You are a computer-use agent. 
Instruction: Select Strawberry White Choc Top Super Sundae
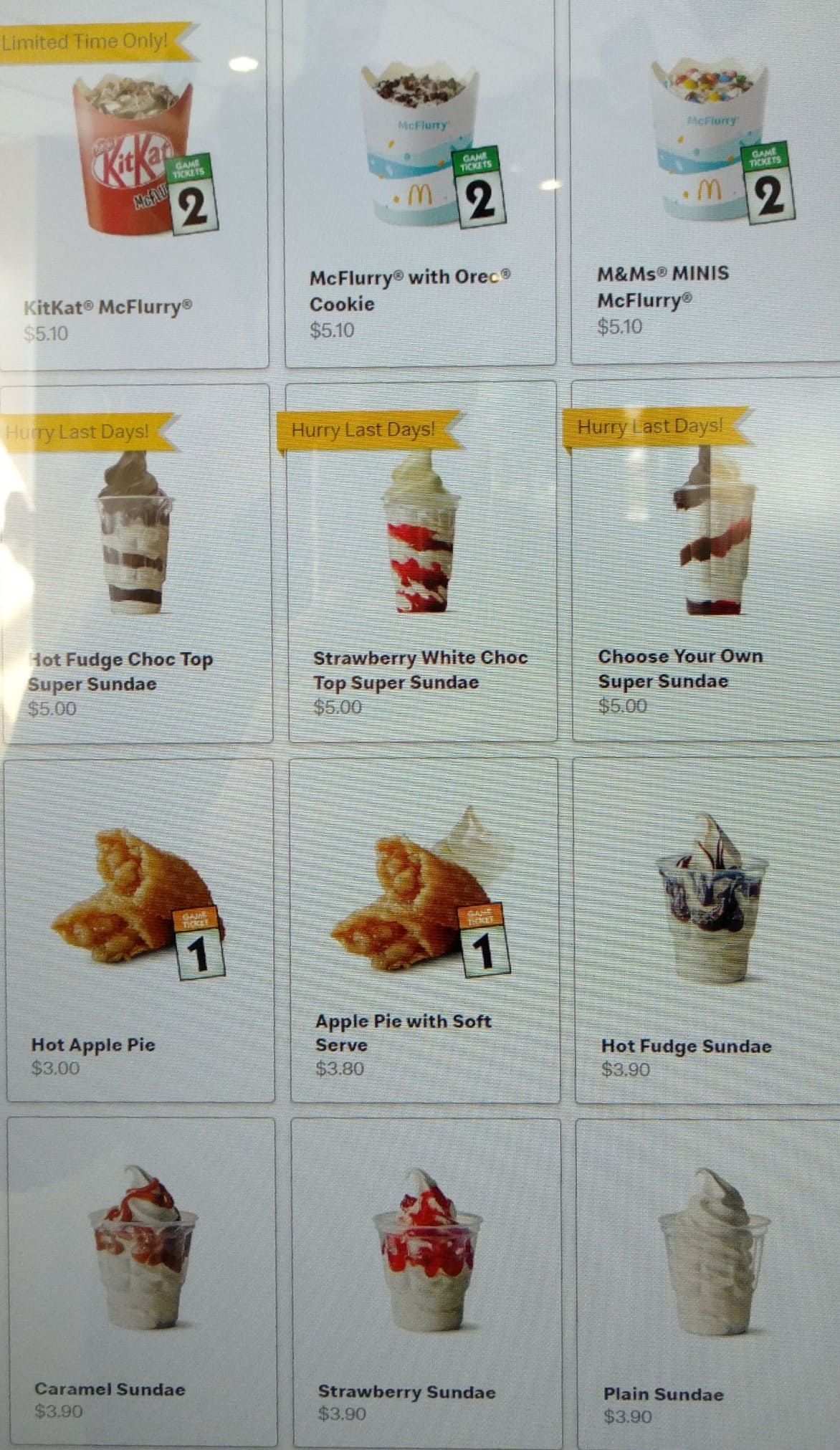tap(421, 562)
